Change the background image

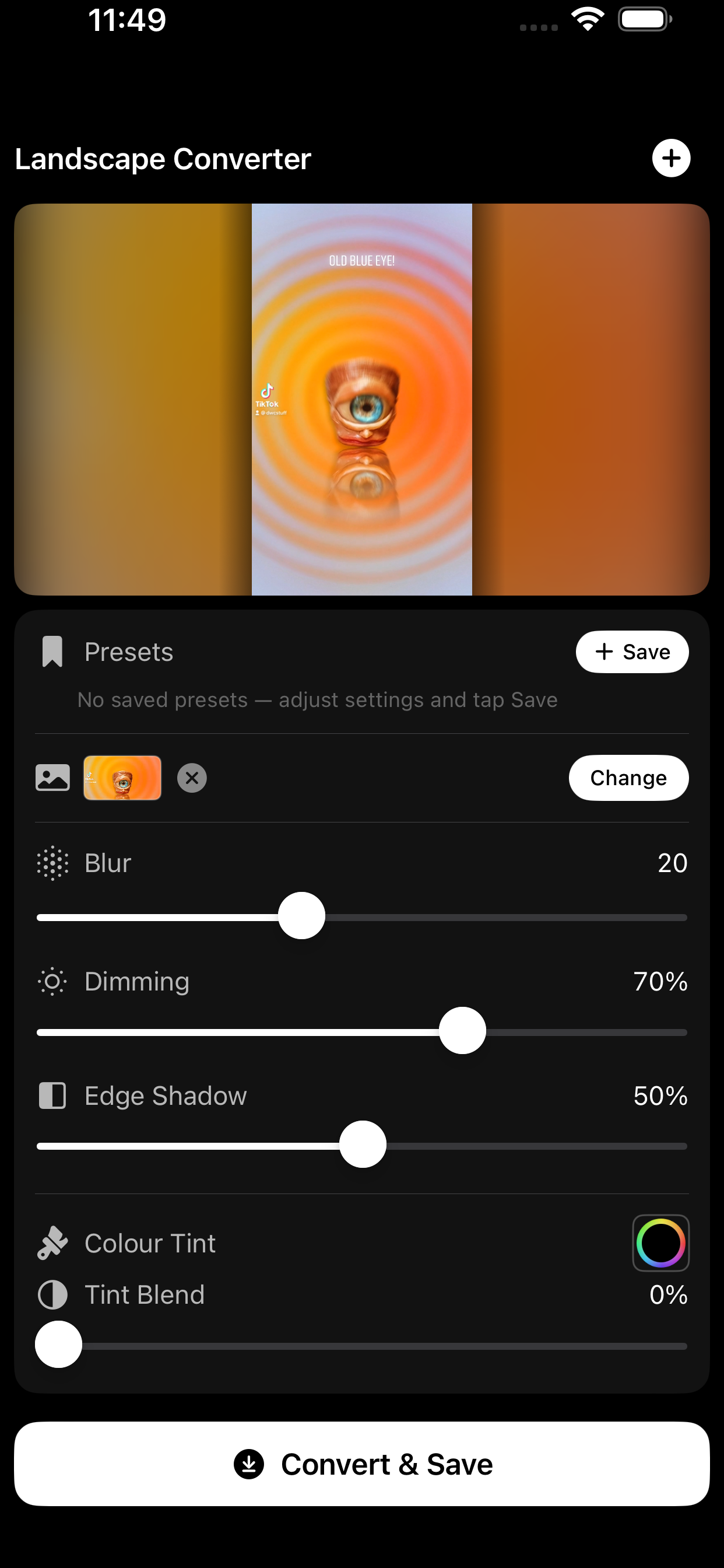(628, 778)
